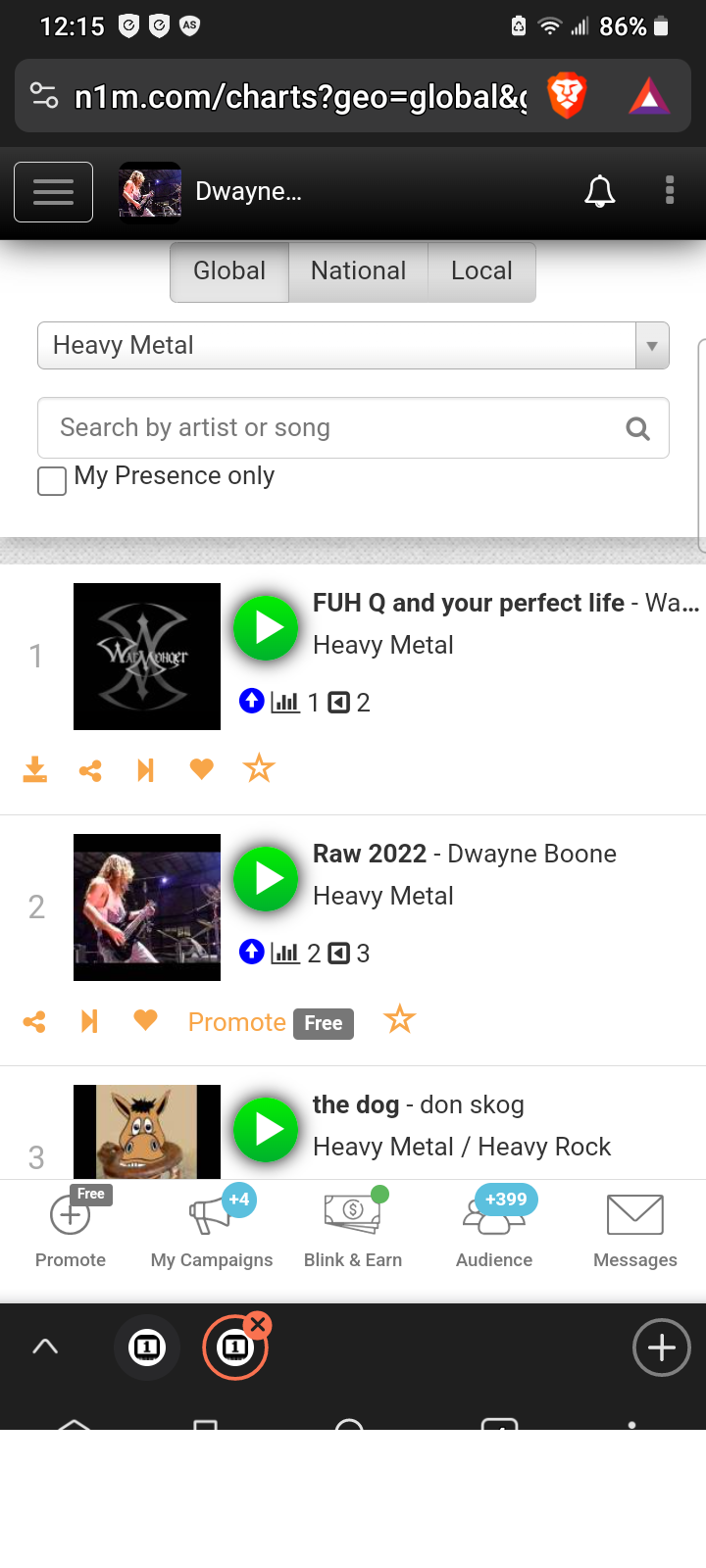
Task: Play Raw 2022 by Dwayne Boone
Action: 266,879
